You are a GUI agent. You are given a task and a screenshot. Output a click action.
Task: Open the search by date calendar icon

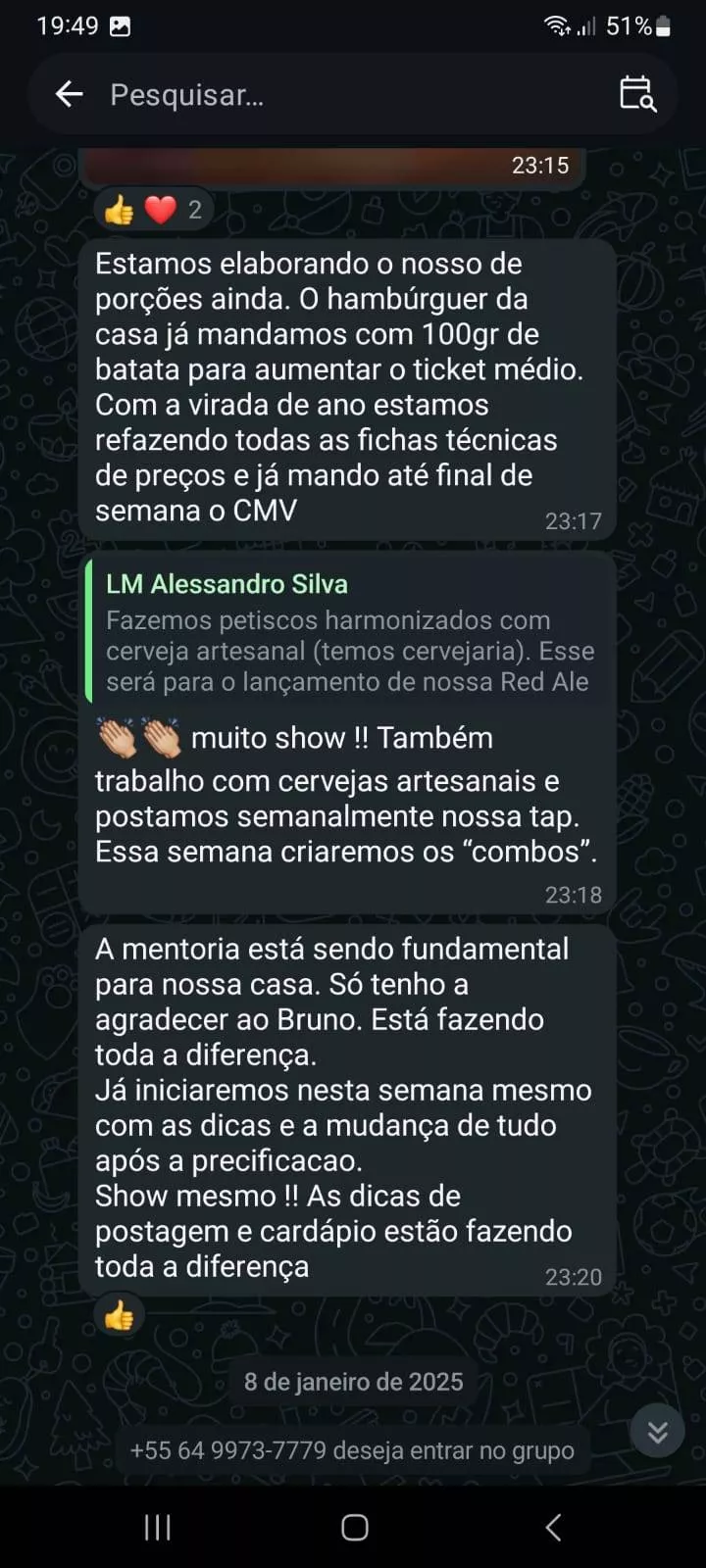(637, 94)
